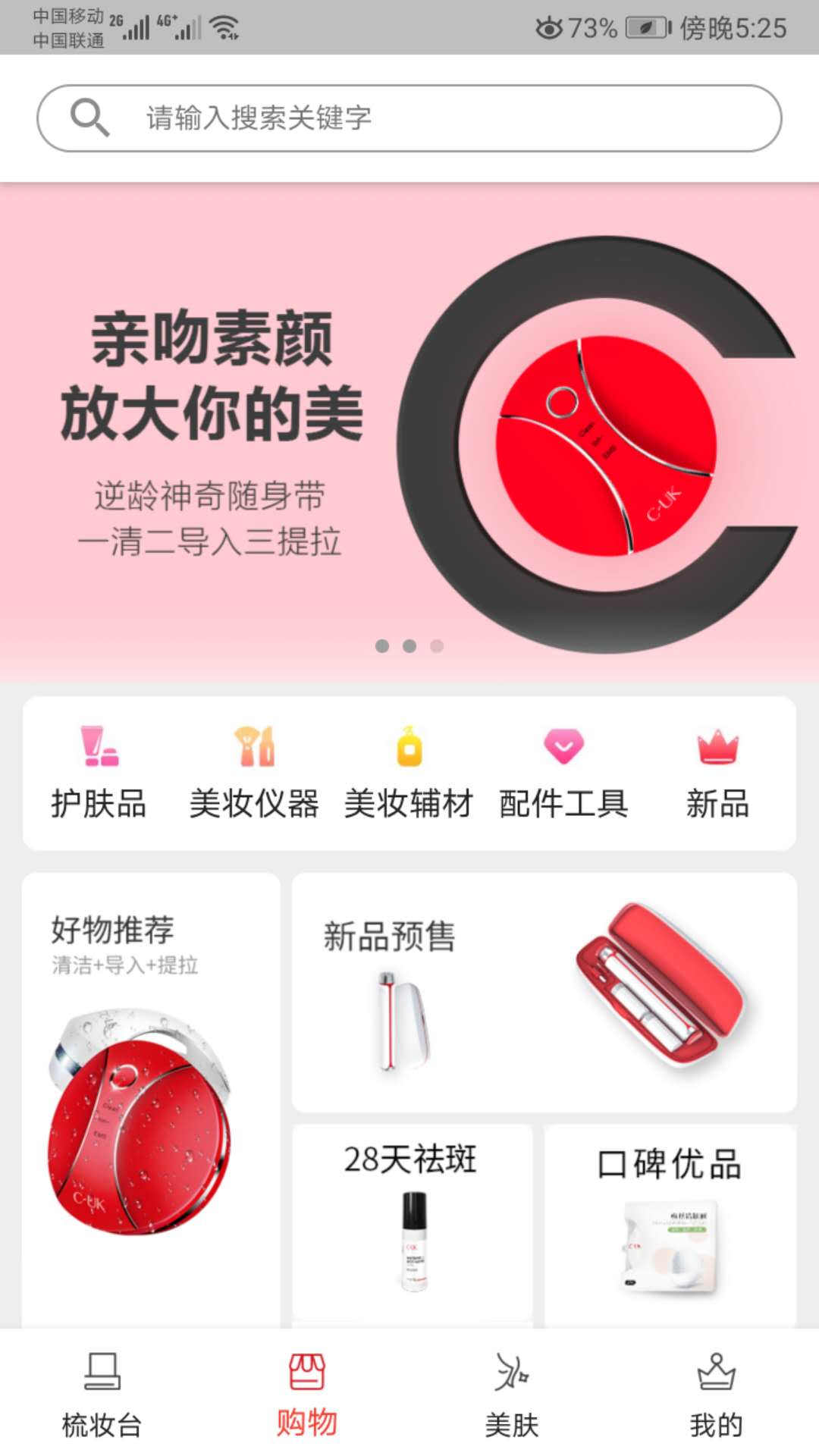Select the first carousel indicator dot
The width and height of the screenshot is (819, 1456).
[382, 646]
